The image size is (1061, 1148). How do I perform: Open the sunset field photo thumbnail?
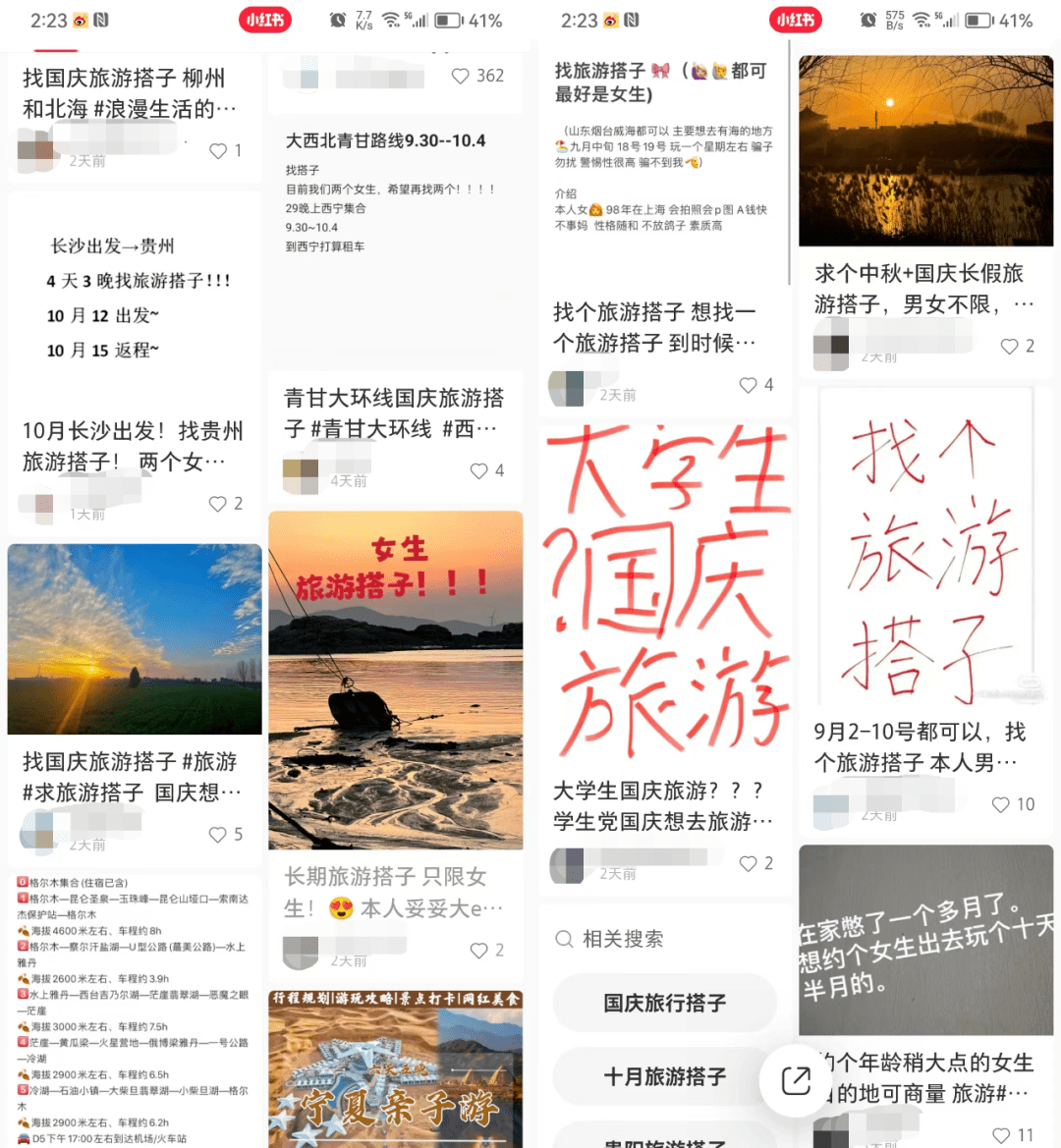[x=134, y=639]
